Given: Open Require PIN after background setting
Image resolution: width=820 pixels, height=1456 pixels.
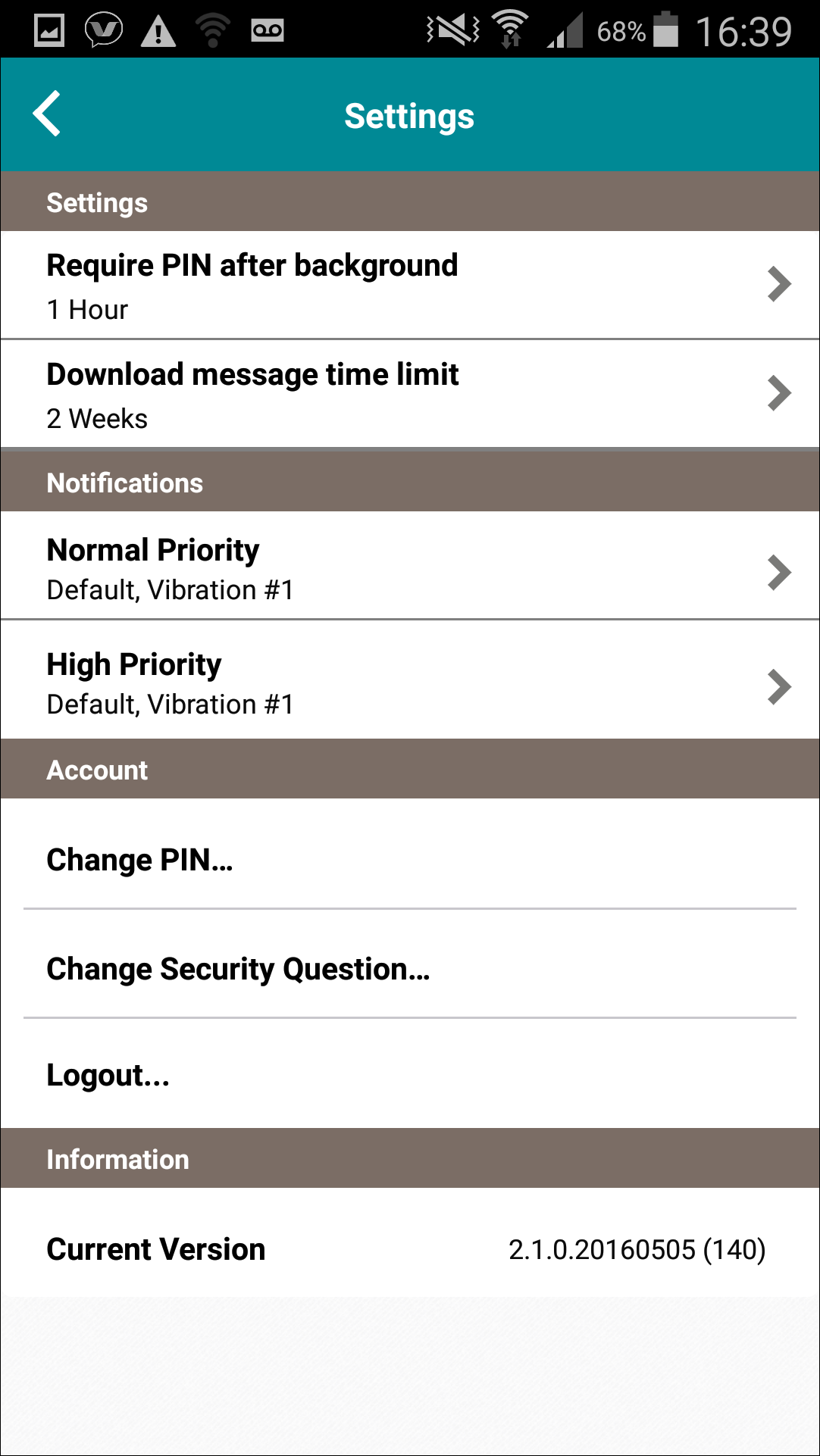Looking at the screenshot, I should 410,285.
